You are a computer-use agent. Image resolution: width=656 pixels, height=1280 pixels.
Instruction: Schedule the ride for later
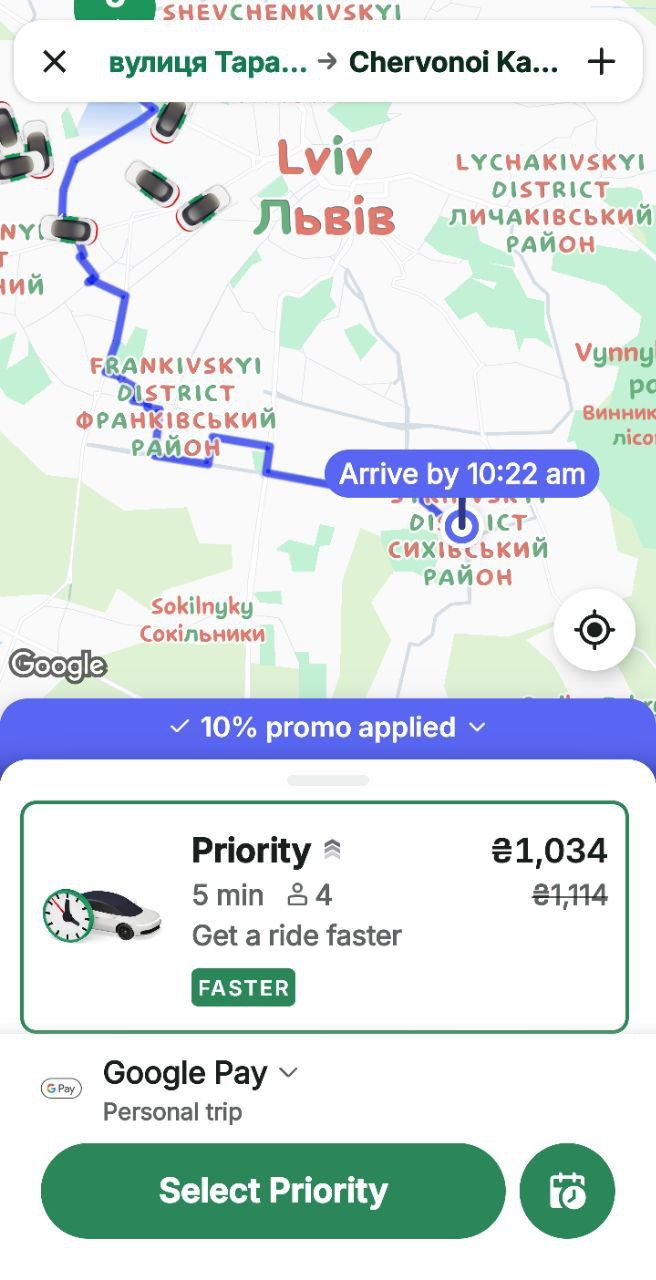(x=567, y=1191)
